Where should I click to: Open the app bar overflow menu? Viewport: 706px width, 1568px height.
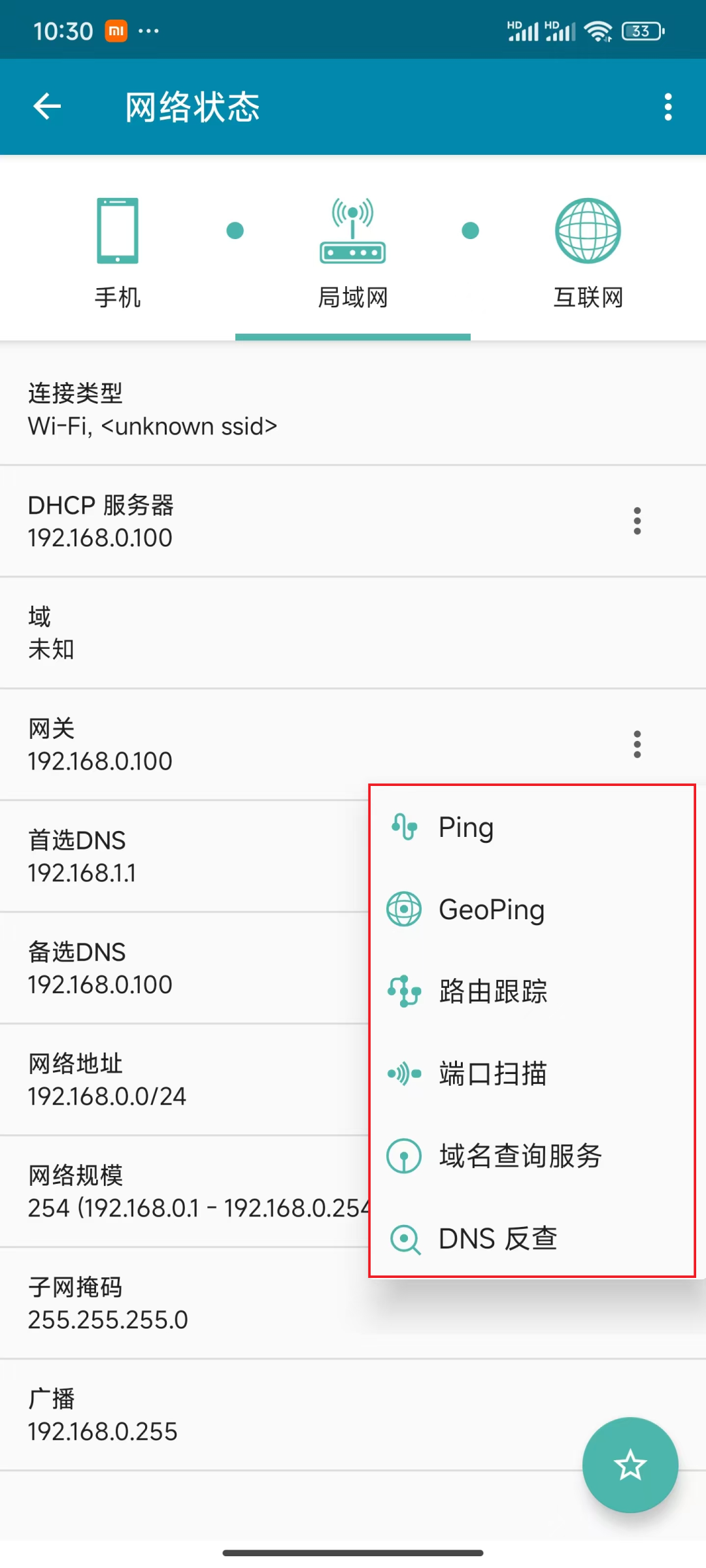[667, 106]
